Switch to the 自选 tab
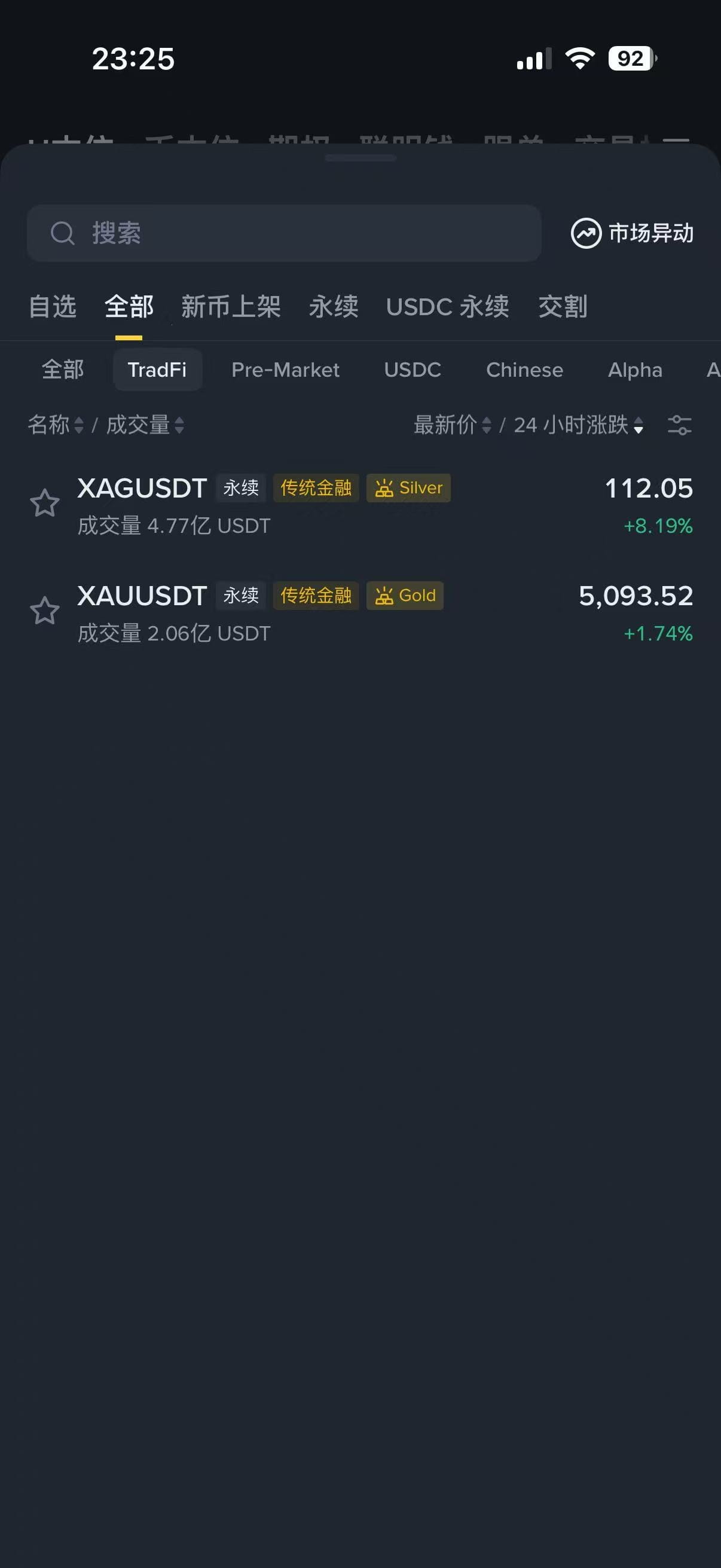The width and height of the screenshot is (721, 1568). point(53,306)
